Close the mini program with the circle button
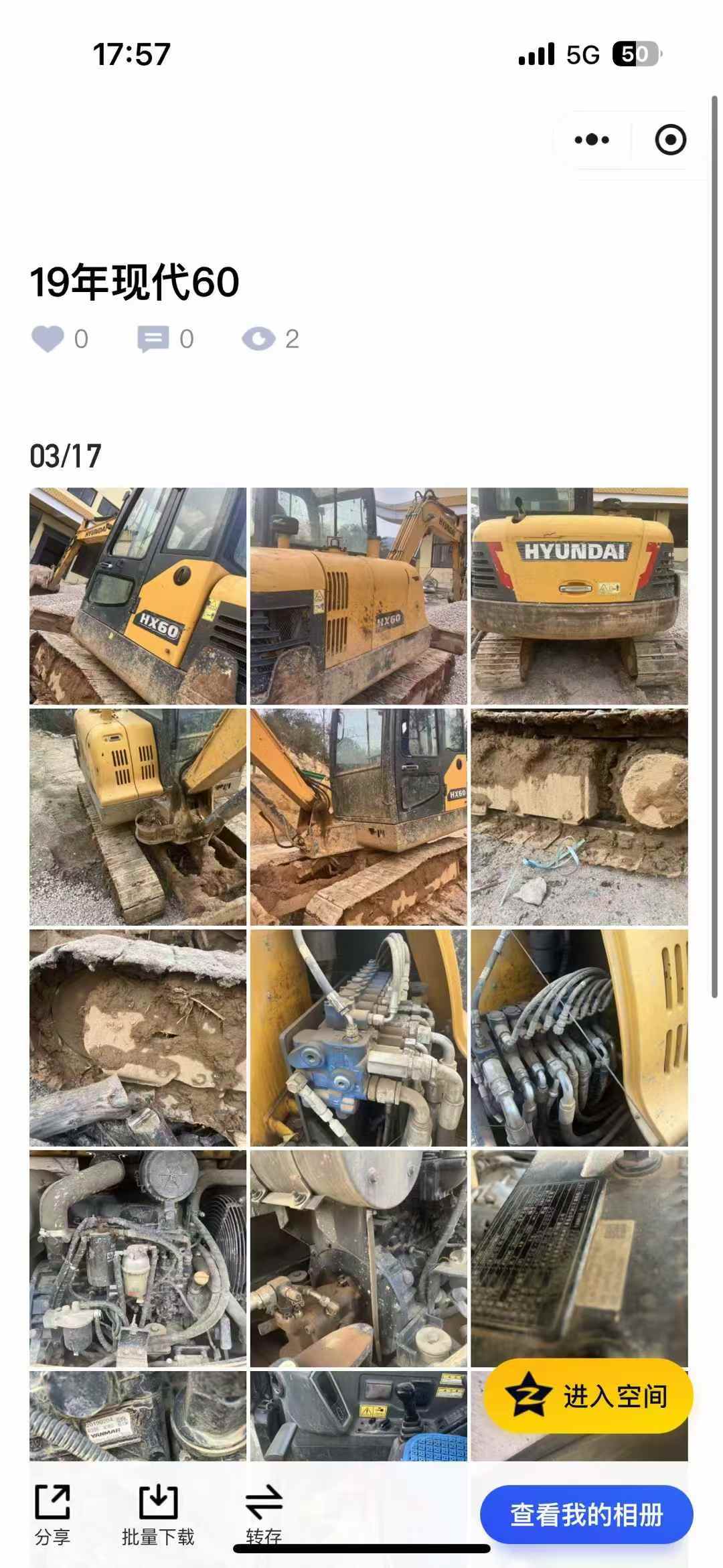The width and height of the screenshot is (723, 1568). 670,140
